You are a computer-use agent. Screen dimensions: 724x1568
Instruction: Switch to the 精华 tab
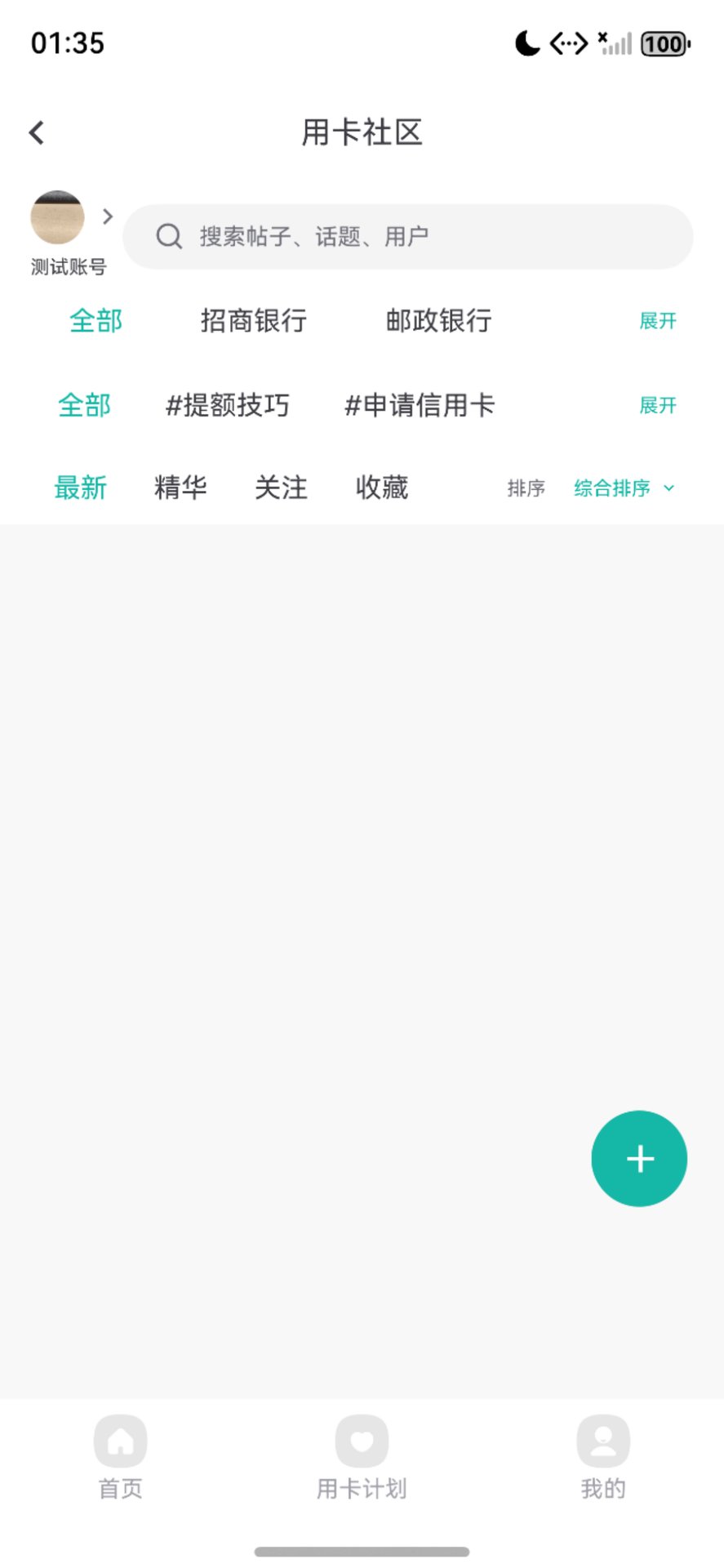coord(180,488)
